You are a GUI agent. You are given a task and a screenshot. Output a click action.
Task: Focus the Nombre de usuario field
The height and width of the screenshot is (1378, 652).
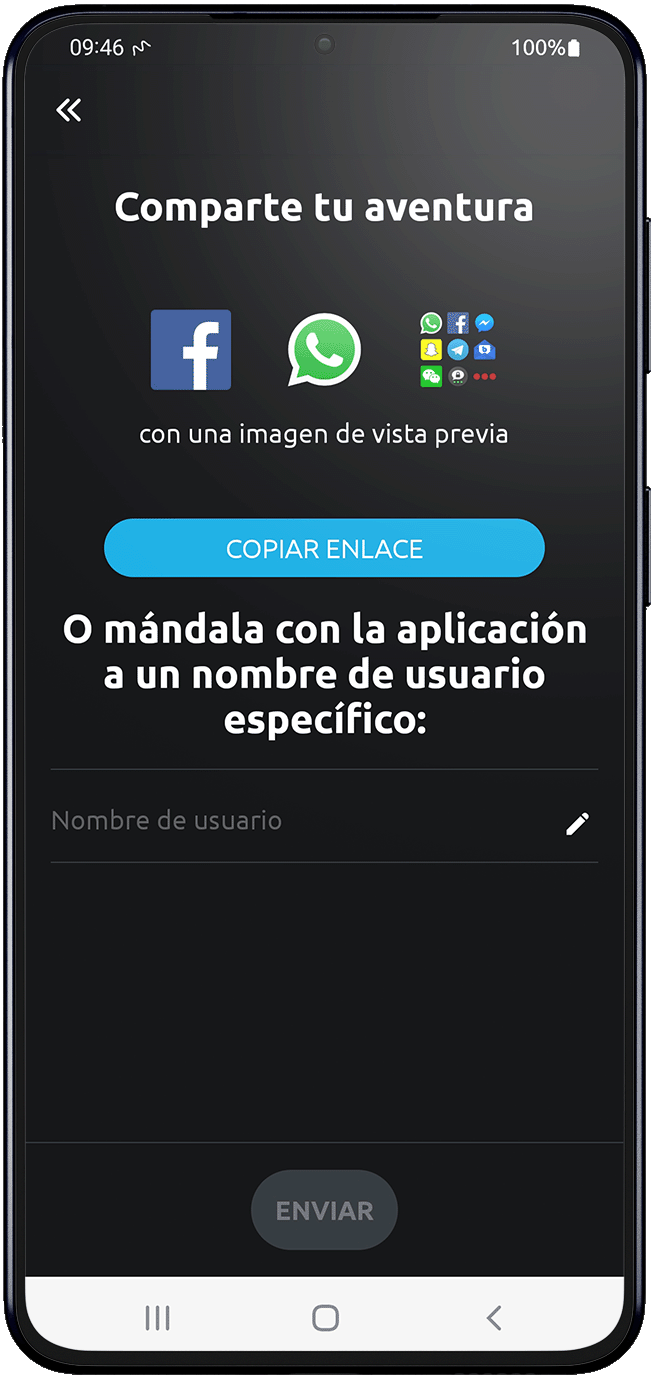point(324,821)
